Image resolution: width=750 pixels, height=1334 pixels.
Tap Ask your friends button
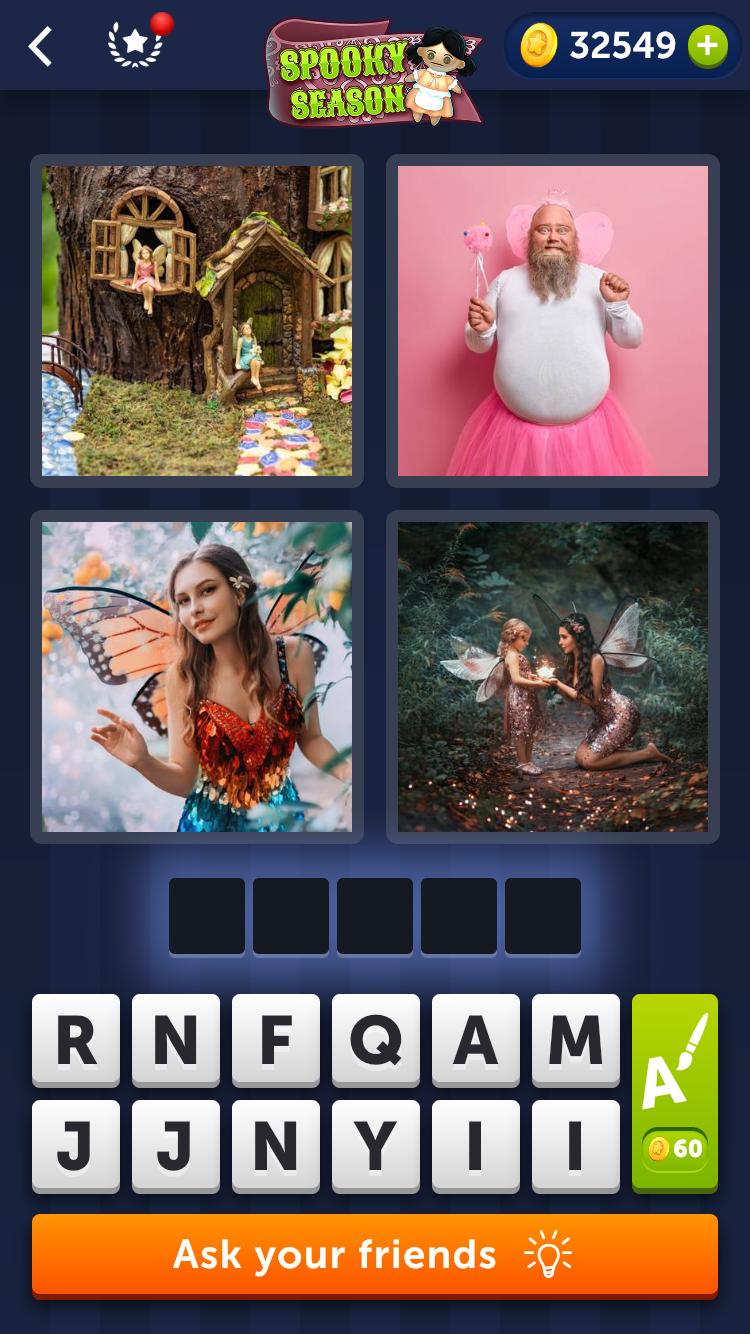pos(375,1255)
